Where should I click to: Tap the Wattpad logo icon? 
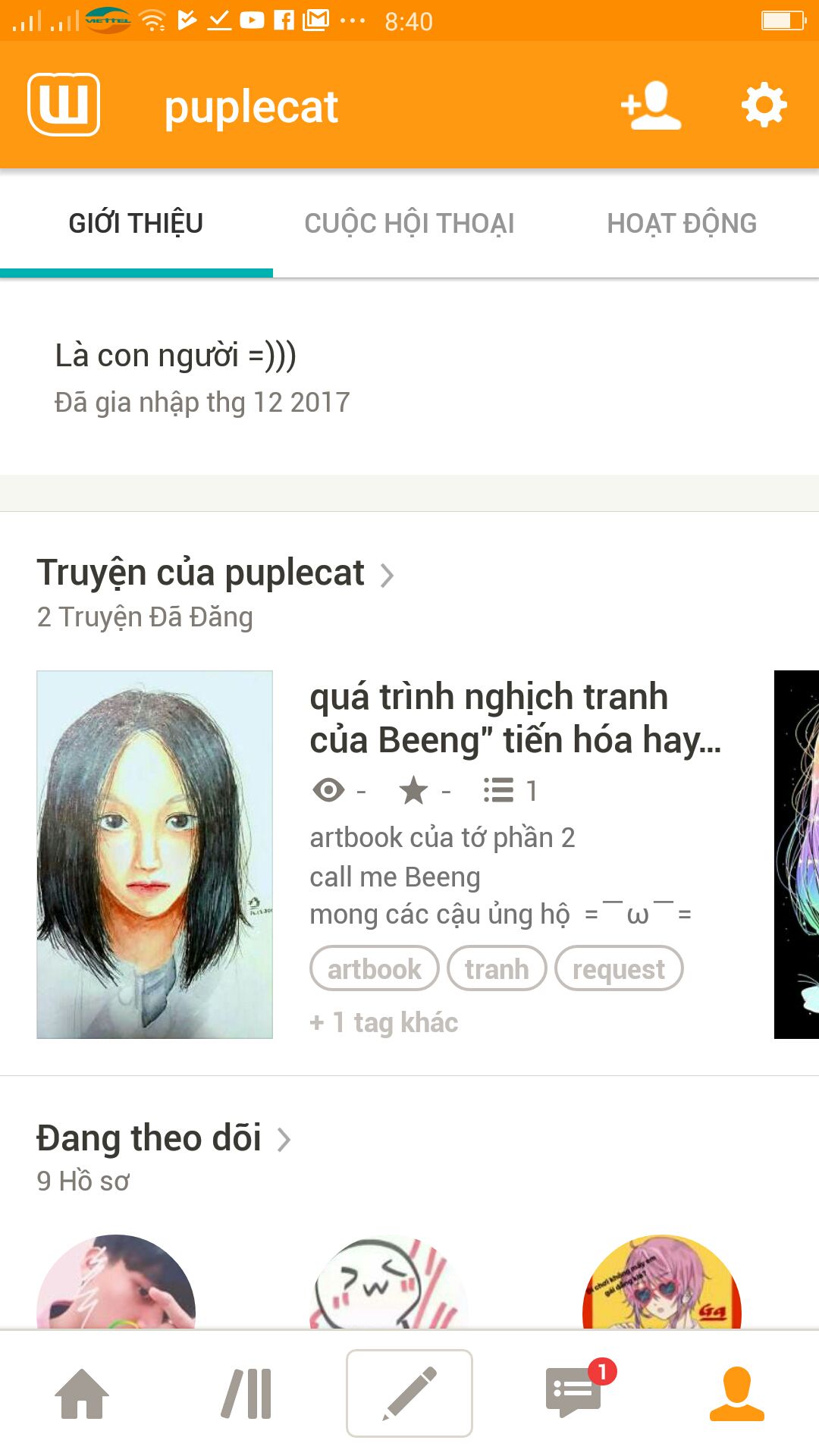pyautogui.click(x=64, y=105)
